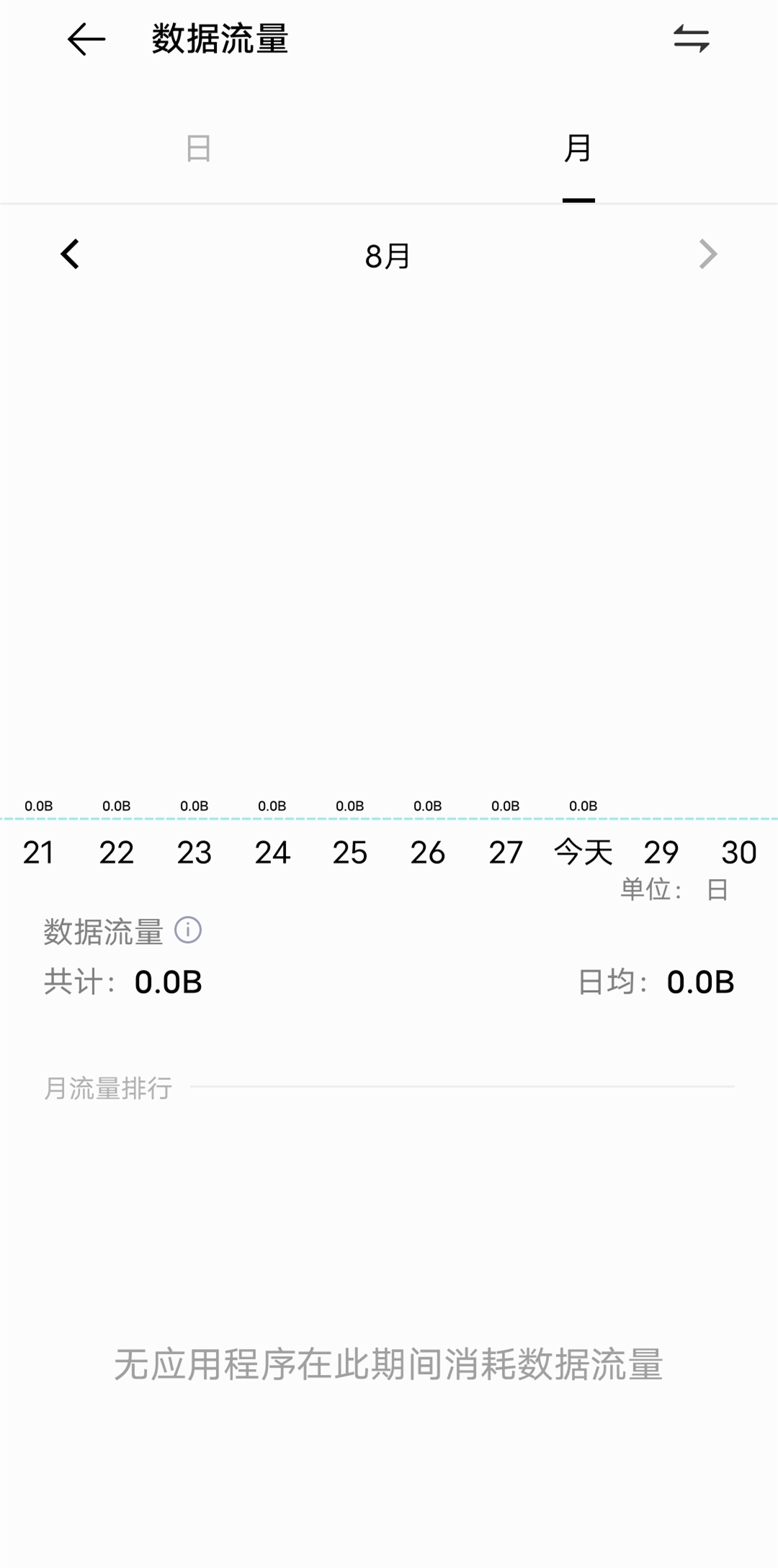Go back from the 数据流量 page
This screenshot has width=778, height=1568.
pos(86,39)
